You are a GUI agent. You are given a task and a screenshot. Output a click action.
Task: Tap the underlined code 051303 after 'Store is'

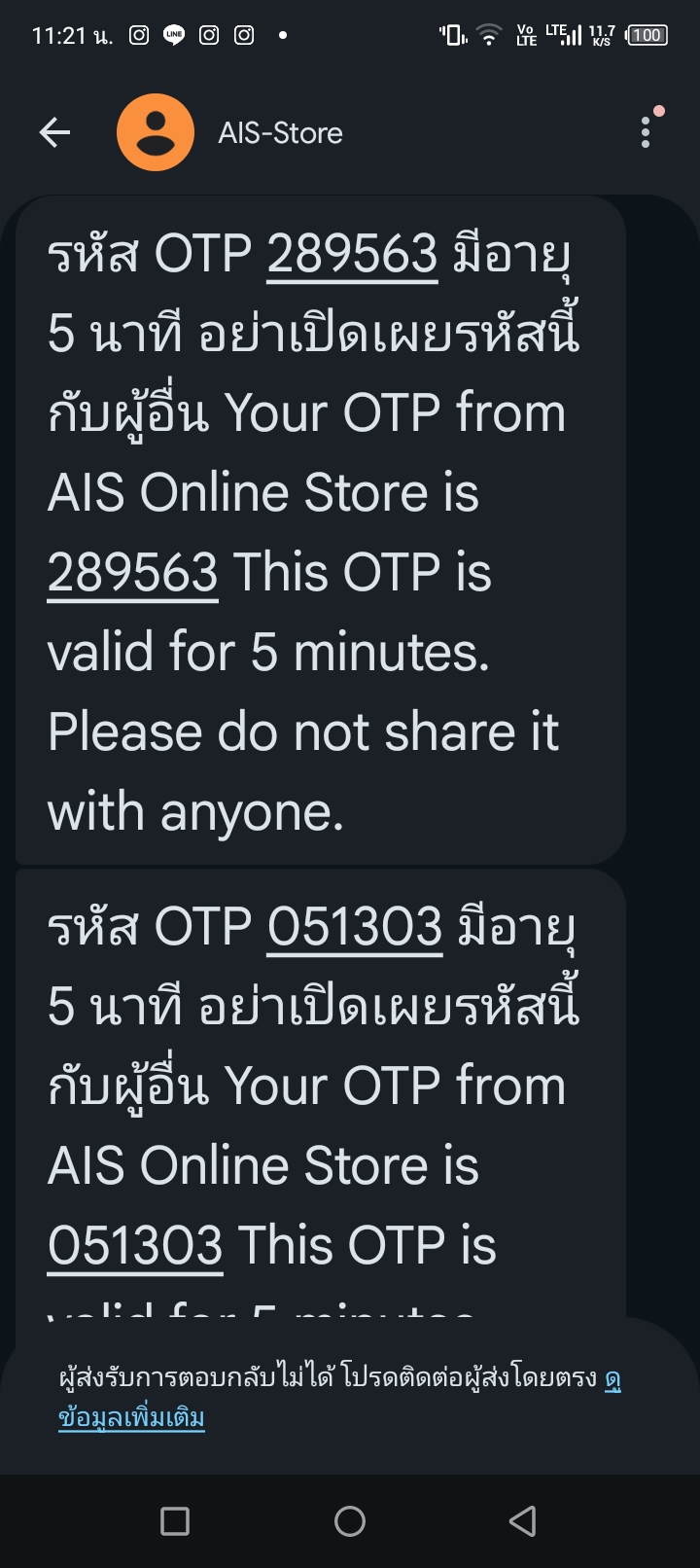pos(135,1245)
